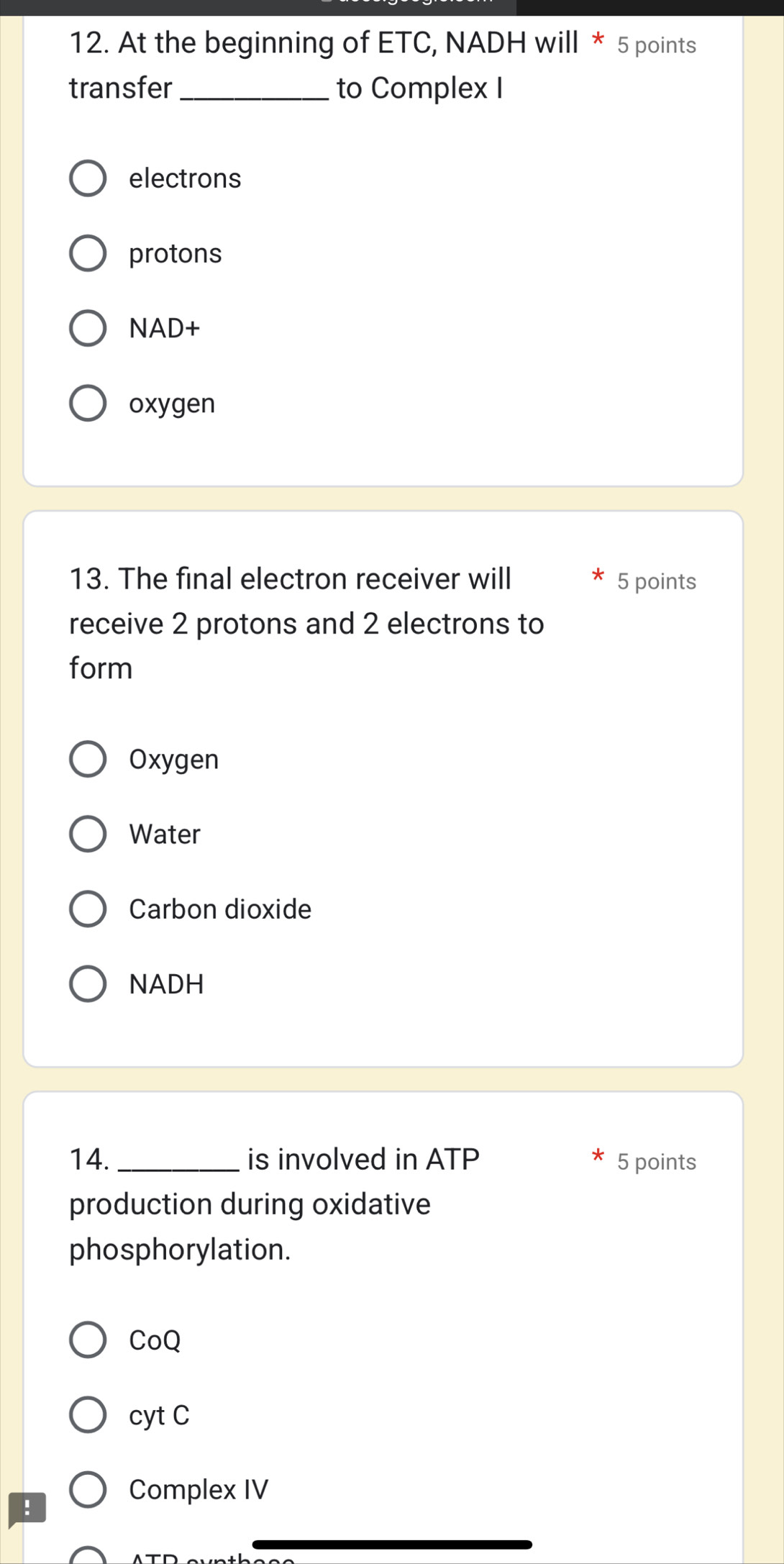Choose the 'Water' option in question 13

point(88,835)
